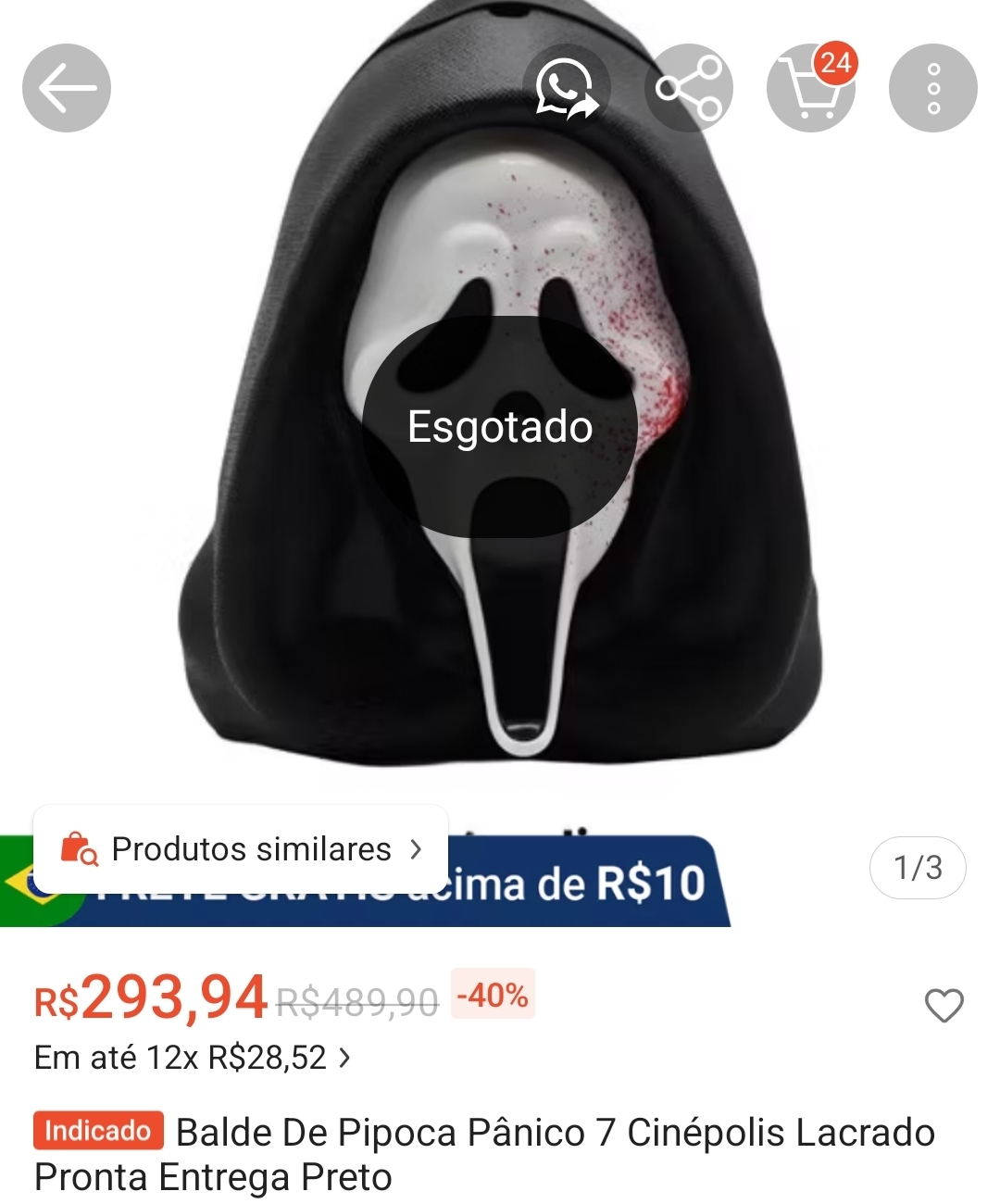Go back using the arrow button

pyautogui.click(x=67, y=89)
